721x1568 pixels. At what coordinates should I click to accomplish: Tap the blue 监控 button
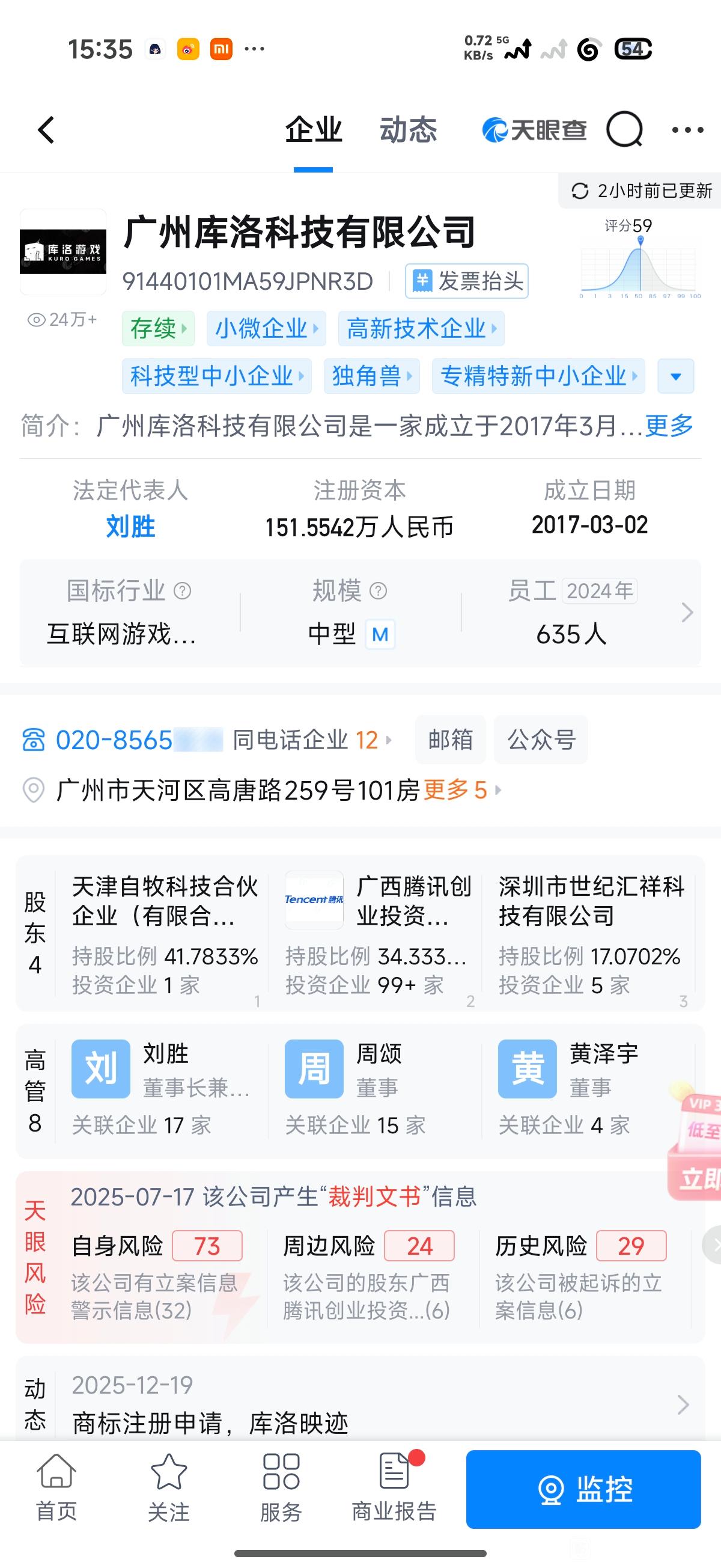583,1489
